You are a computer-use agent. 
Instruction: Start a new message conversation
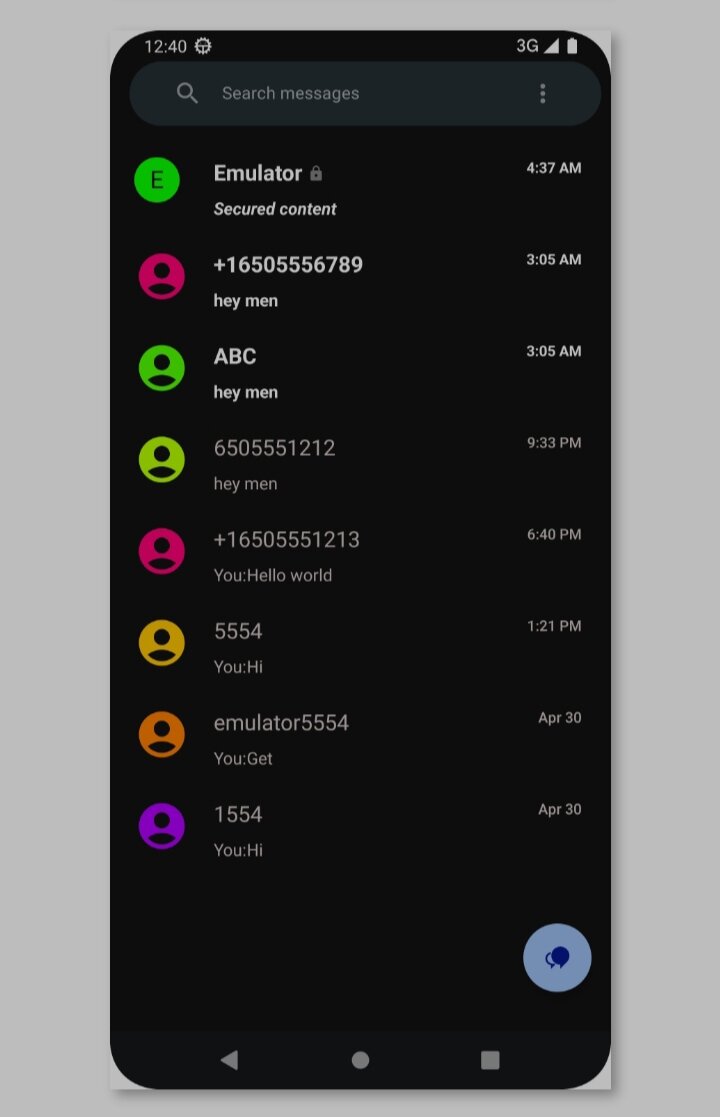coord(557,957)
